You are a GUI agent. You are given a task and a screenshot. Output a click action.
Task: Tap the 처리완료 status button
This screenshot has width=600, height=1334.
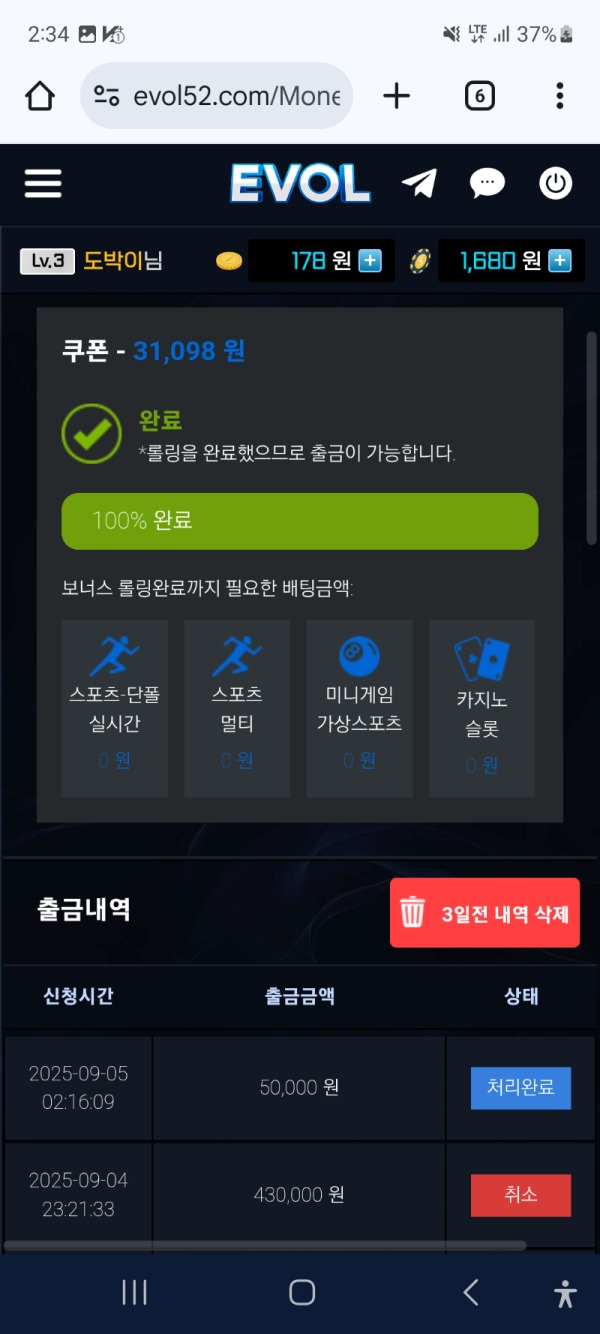point(520,1087)
